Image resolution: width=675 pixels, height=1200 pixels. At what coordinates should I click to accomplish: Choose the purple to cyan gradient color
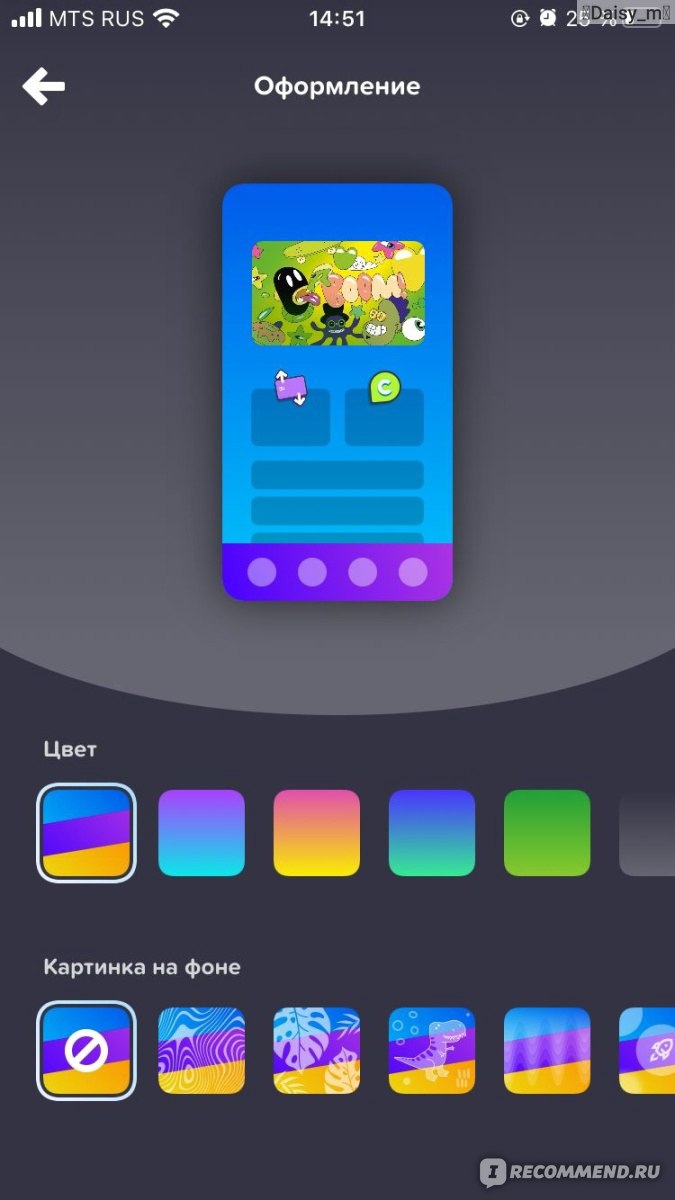201,833
